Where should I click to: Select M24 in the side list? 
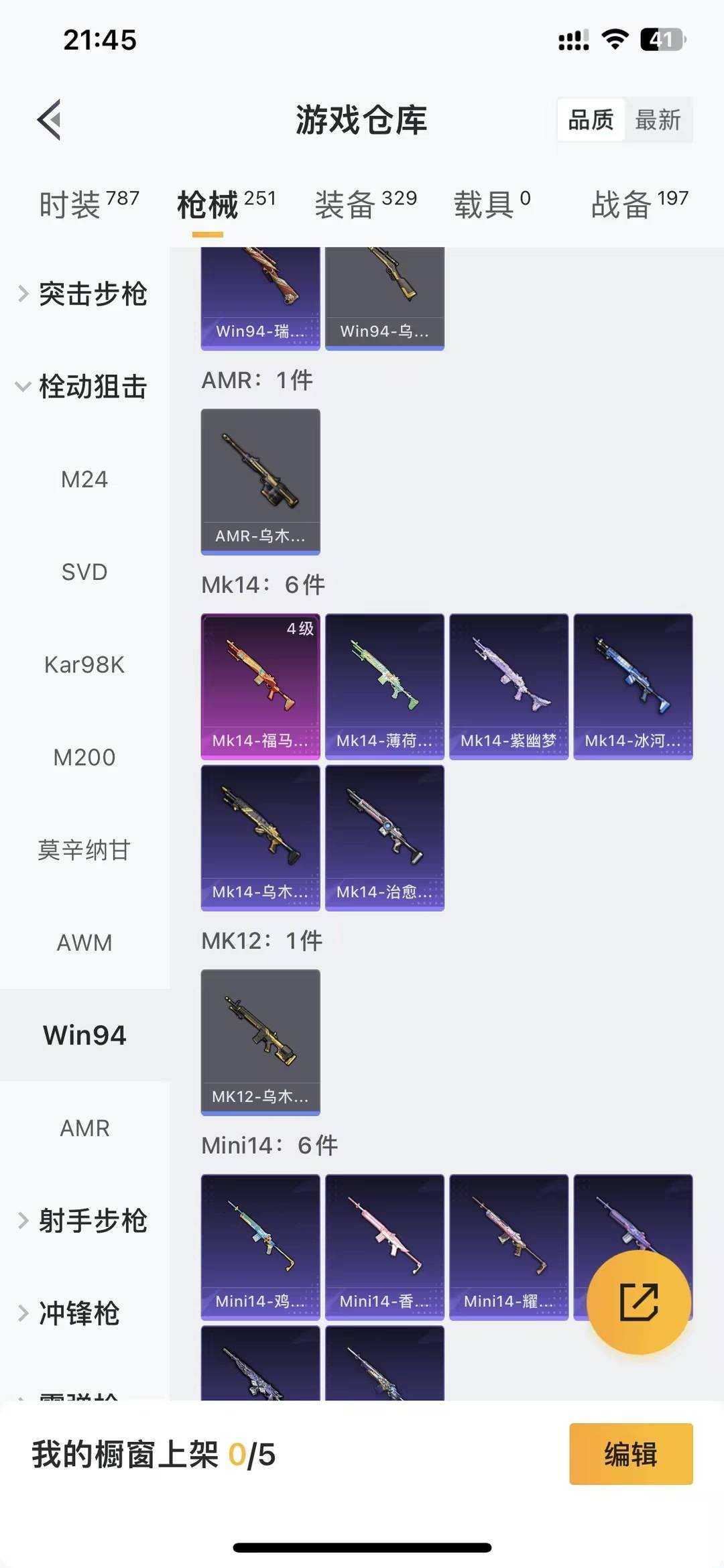pyautogui.click(x=84, y=479)
